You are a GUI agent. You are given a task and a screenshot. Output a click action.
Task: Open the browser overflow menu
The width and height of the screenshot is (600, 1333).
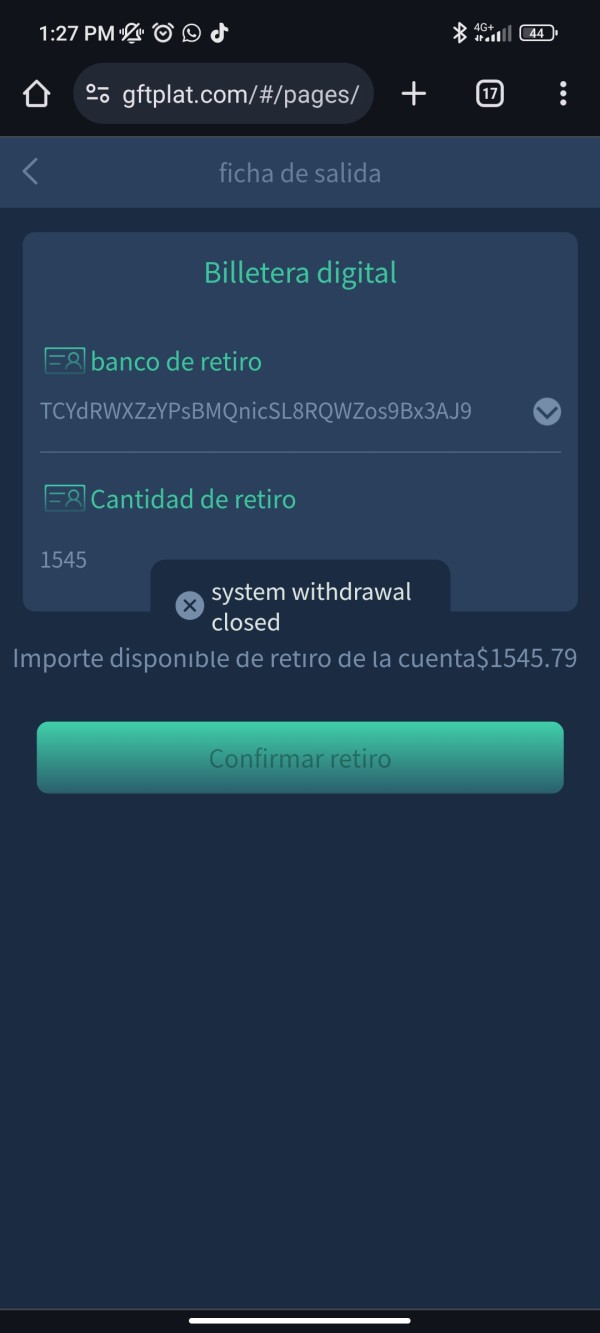pos(563,94)
